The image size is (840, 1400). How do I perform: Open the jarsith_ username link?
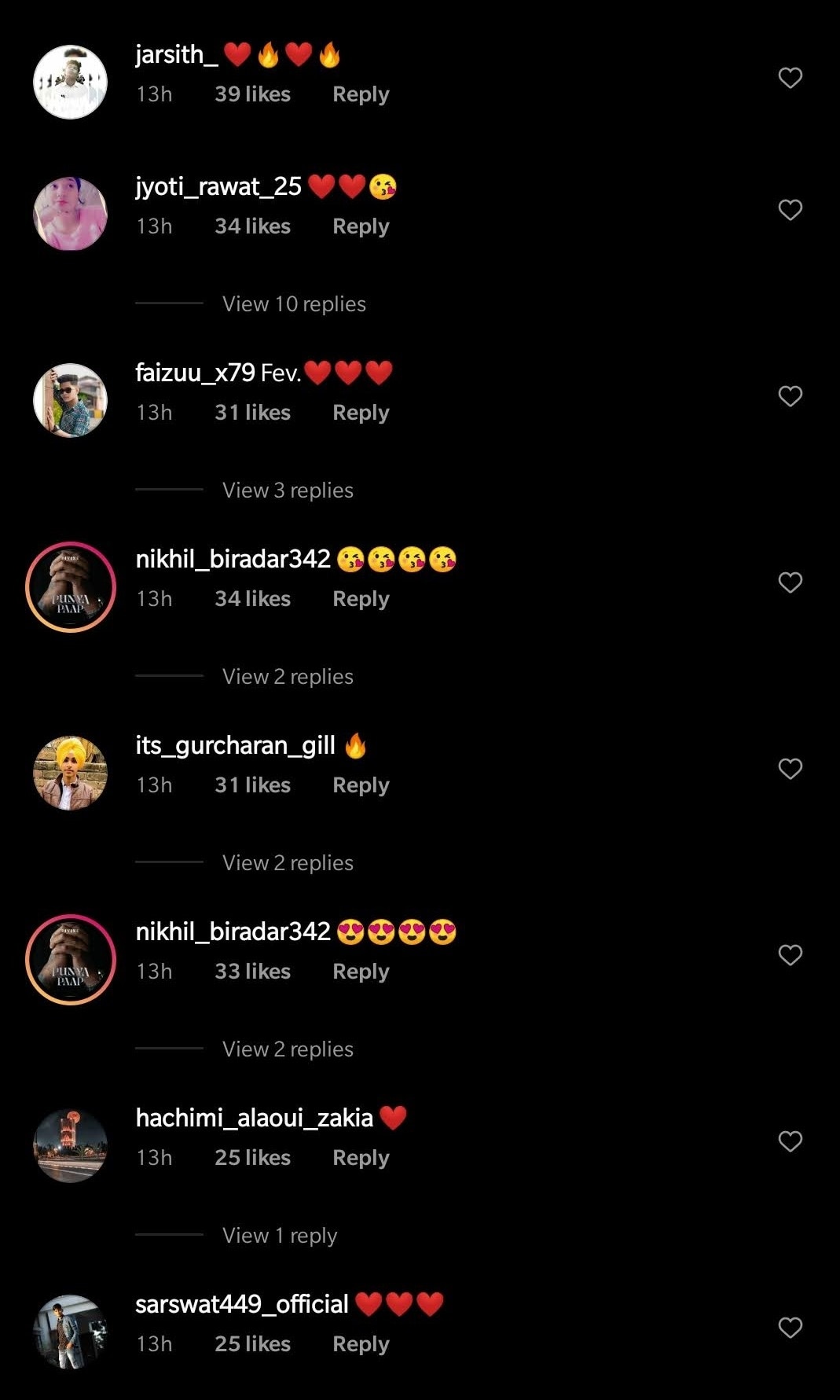click(176, 55)
